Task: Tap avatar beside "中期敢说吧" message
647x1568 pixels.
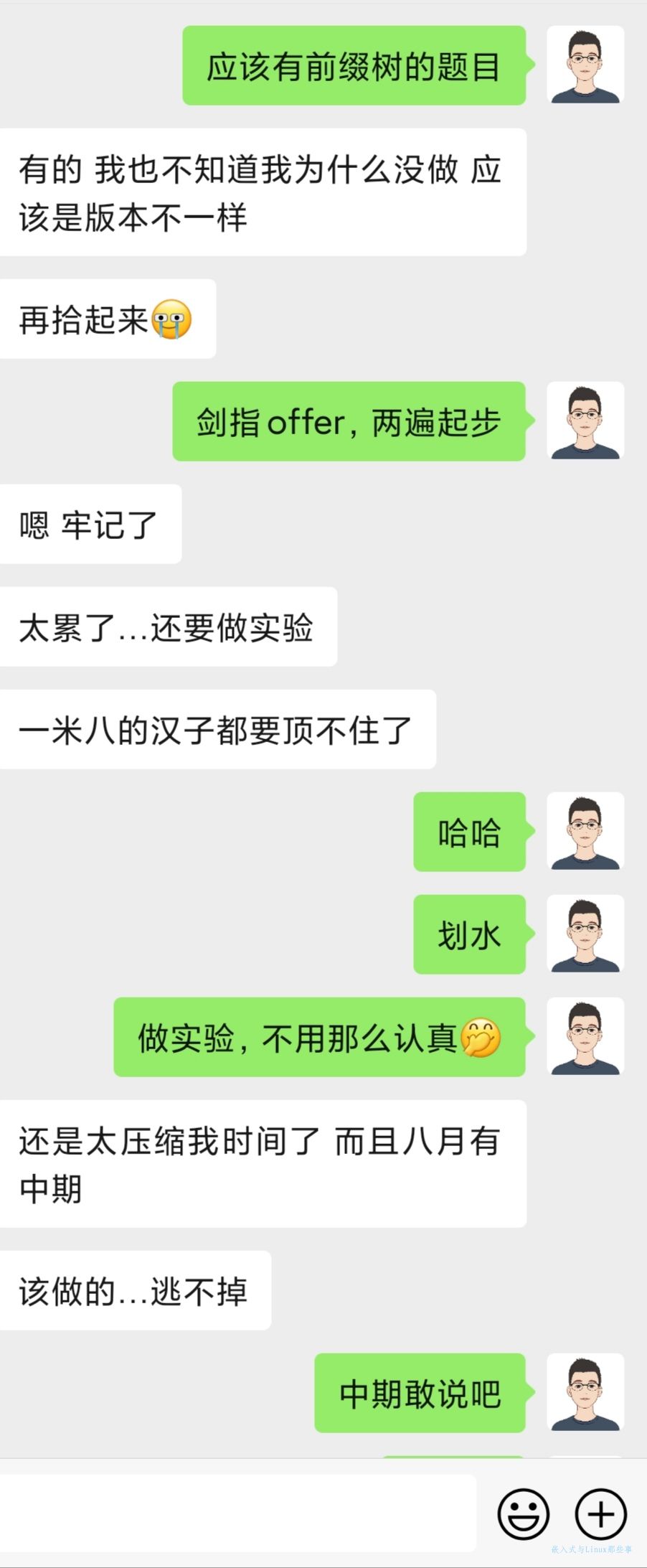Action: [x=585, y=1392]
